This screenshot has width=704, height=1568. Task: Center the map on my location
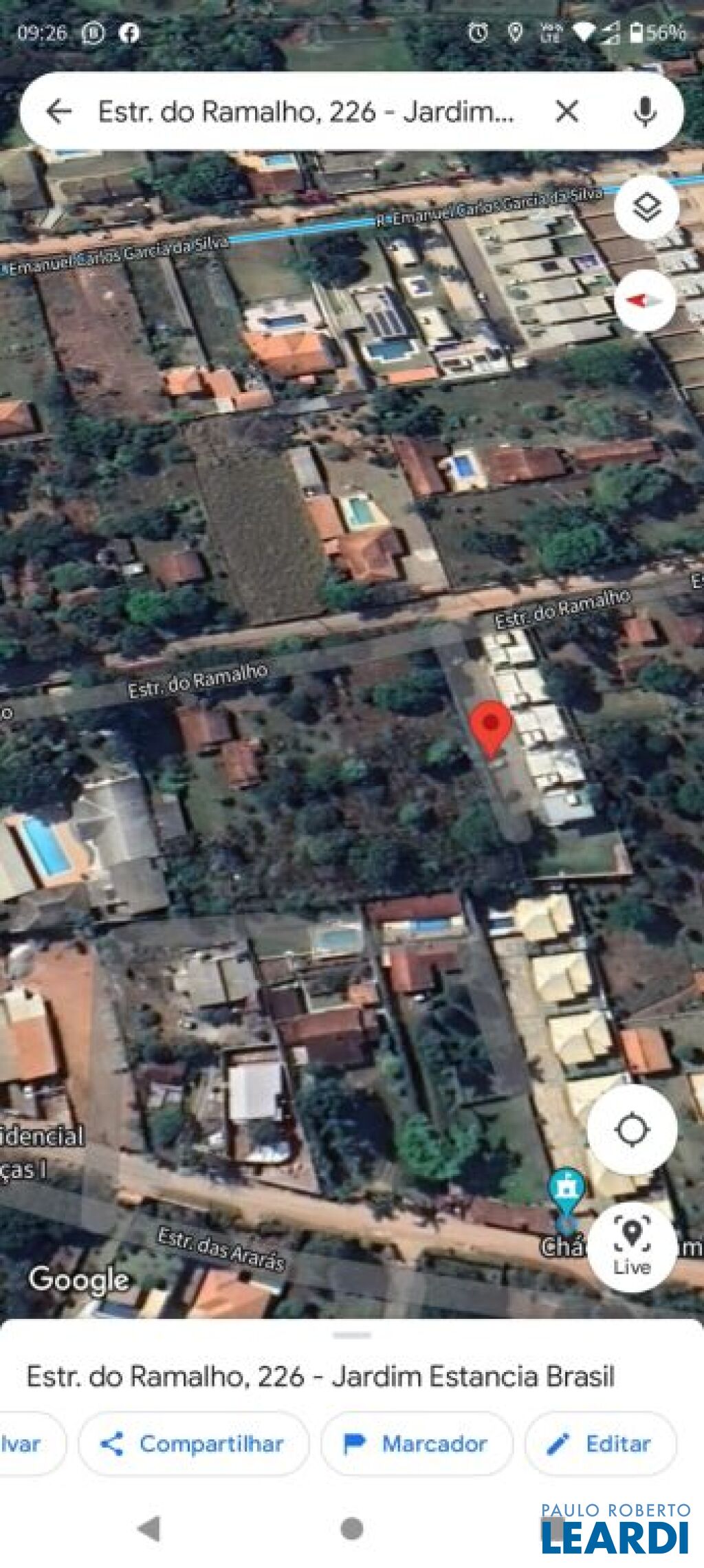(x=632, y=1130)
